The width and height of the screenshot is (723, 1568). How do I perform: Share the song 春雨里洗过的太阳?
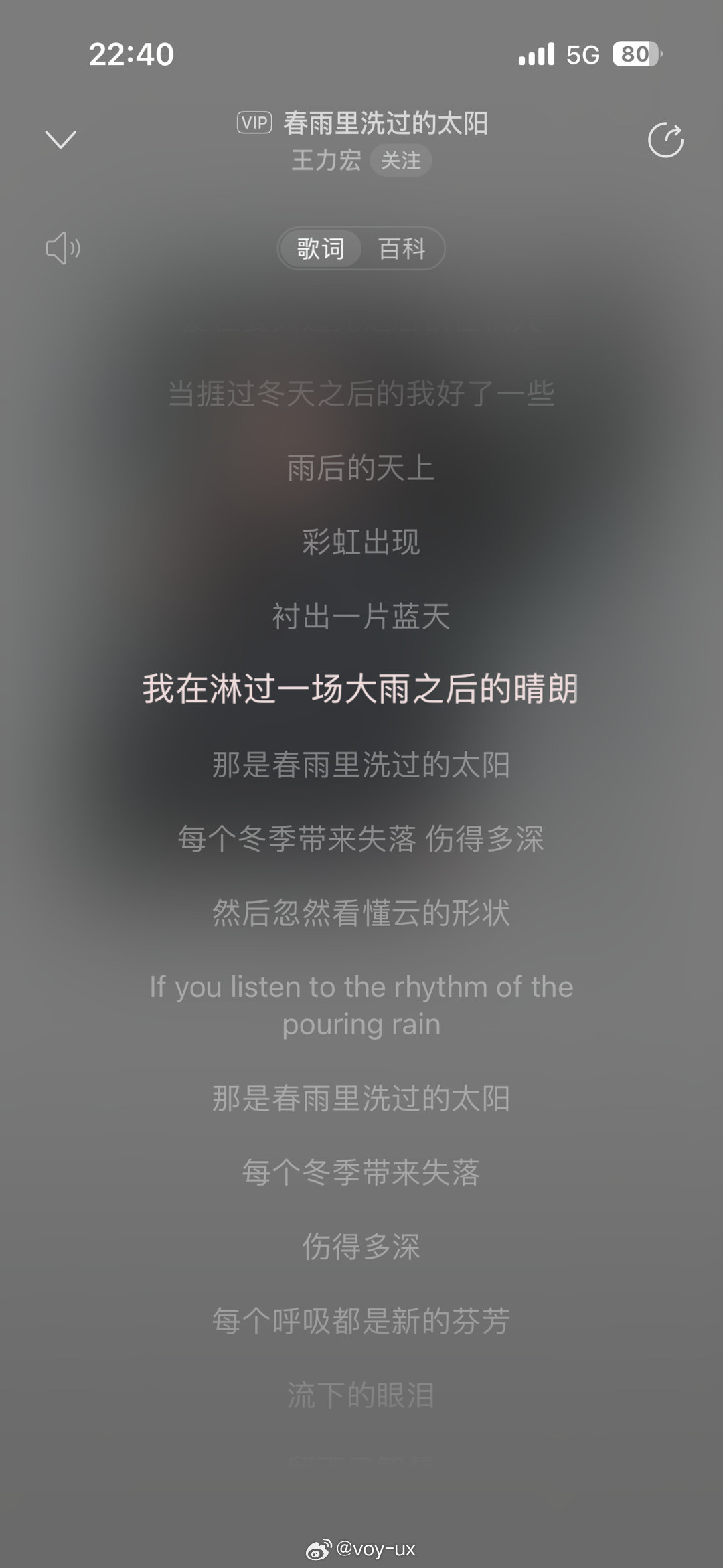[665, 140]
